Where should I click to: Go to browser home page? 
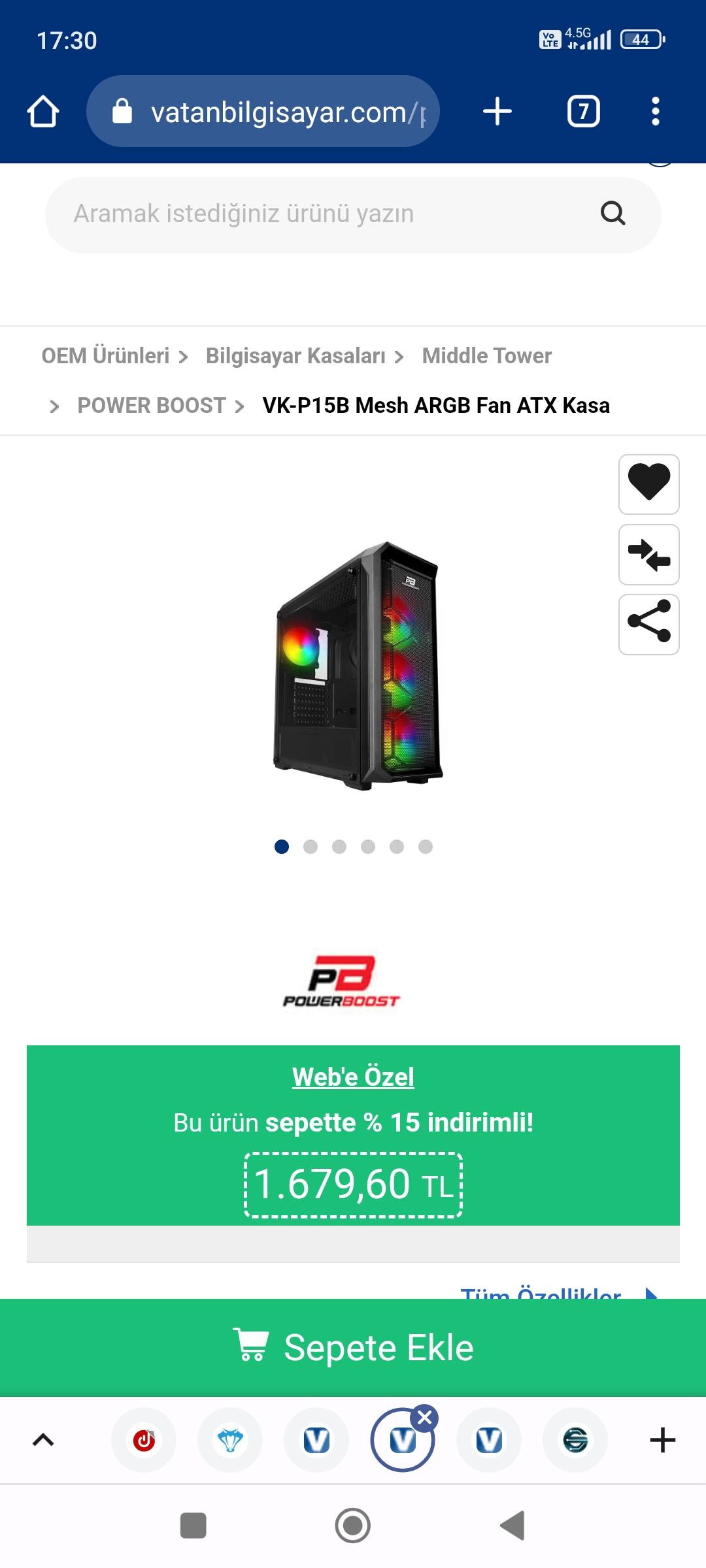coord(43,112)
